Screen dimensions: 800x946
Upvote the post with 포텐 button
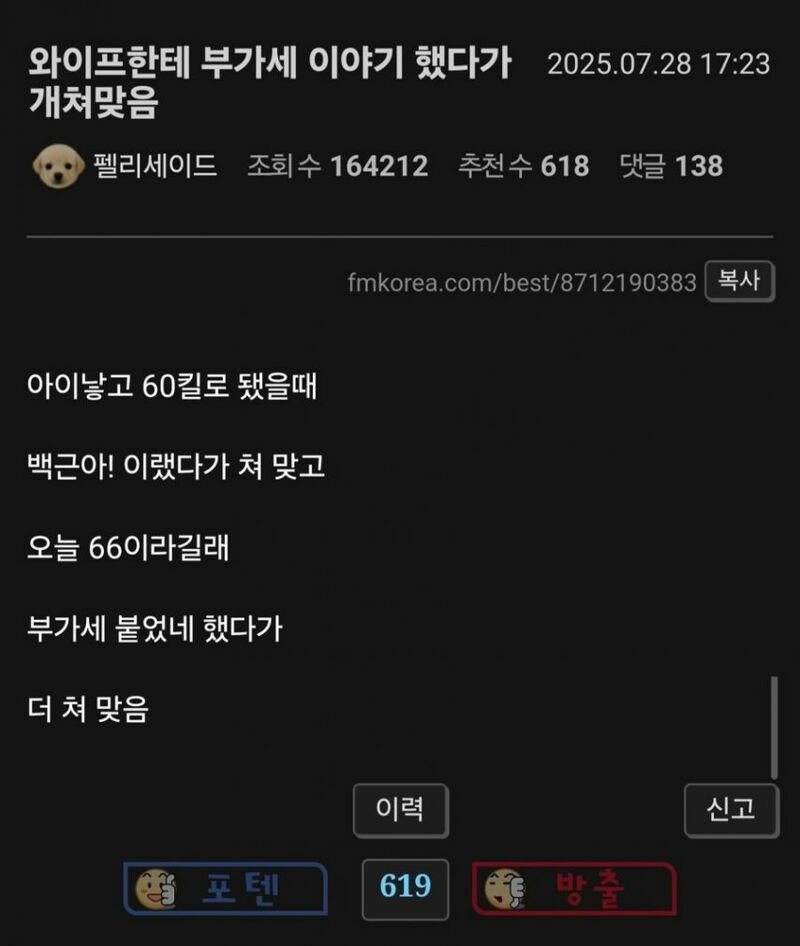[225, 889]
